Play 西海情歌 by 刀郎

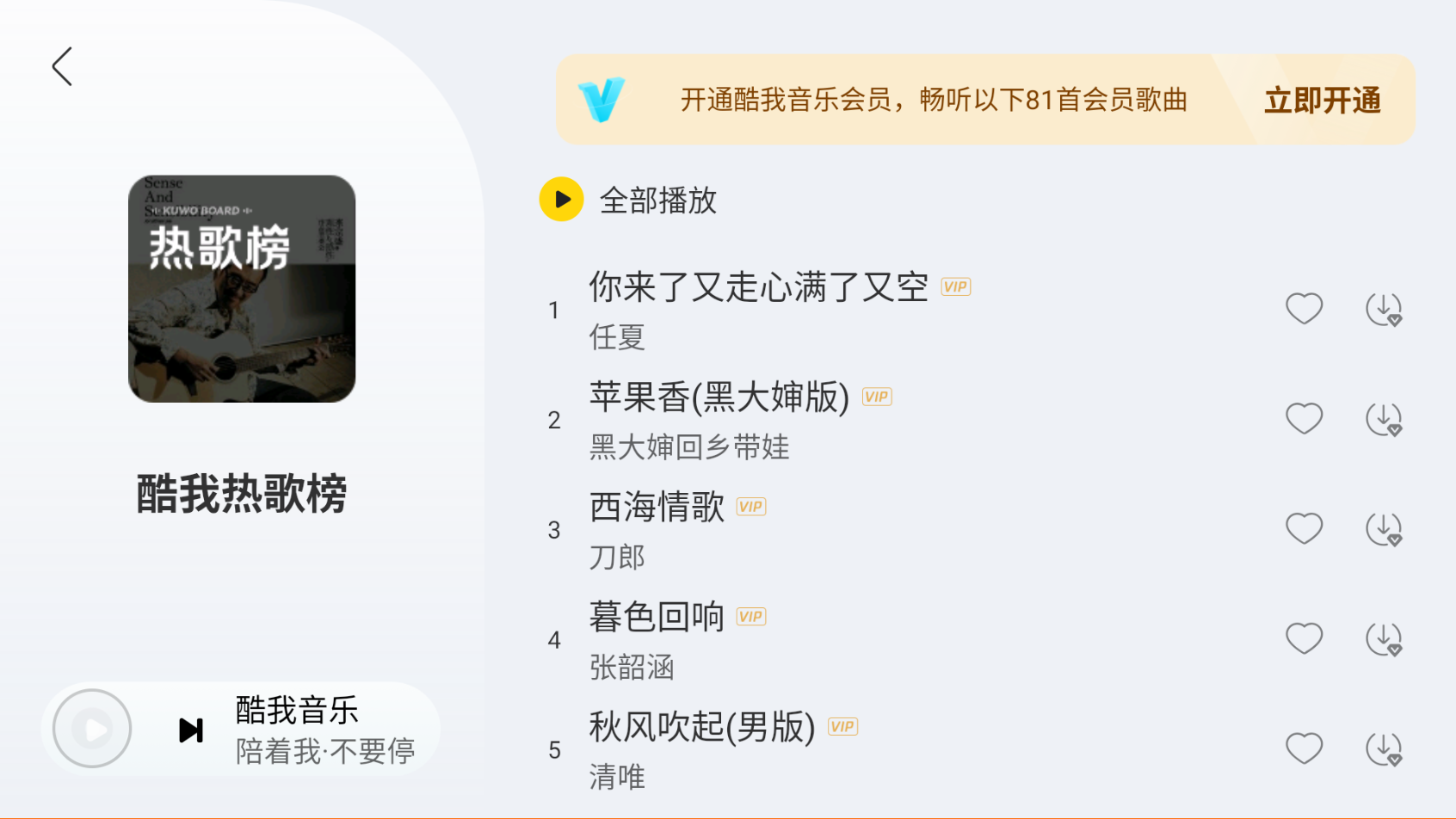pyautogui.click(x=657, y=508)
